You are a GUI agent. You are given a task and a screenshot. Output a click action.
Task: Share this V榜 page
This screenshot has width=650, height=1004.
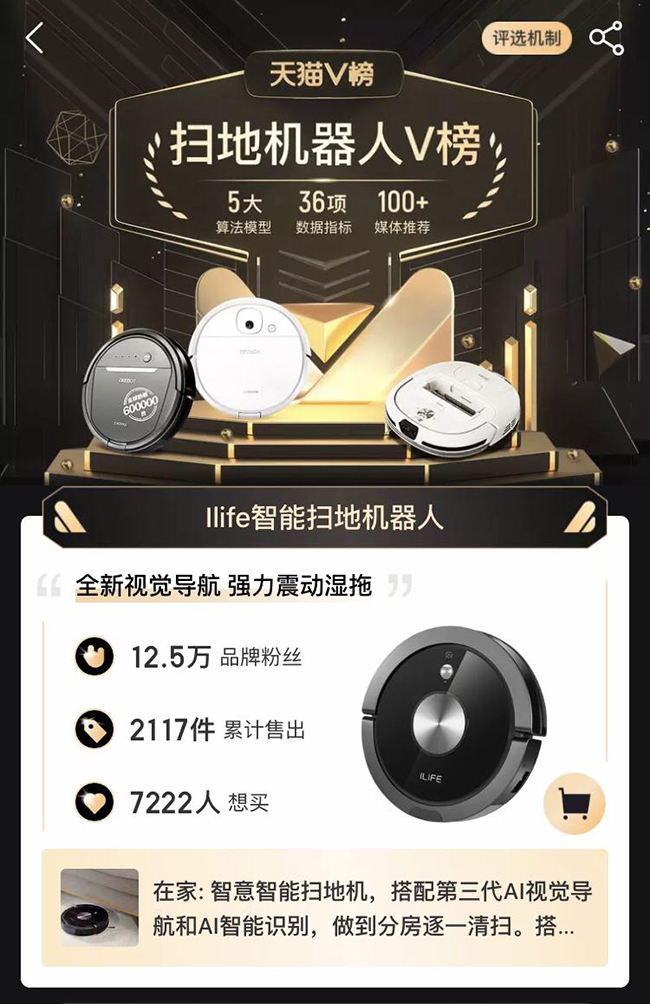[x=605, y=39]
